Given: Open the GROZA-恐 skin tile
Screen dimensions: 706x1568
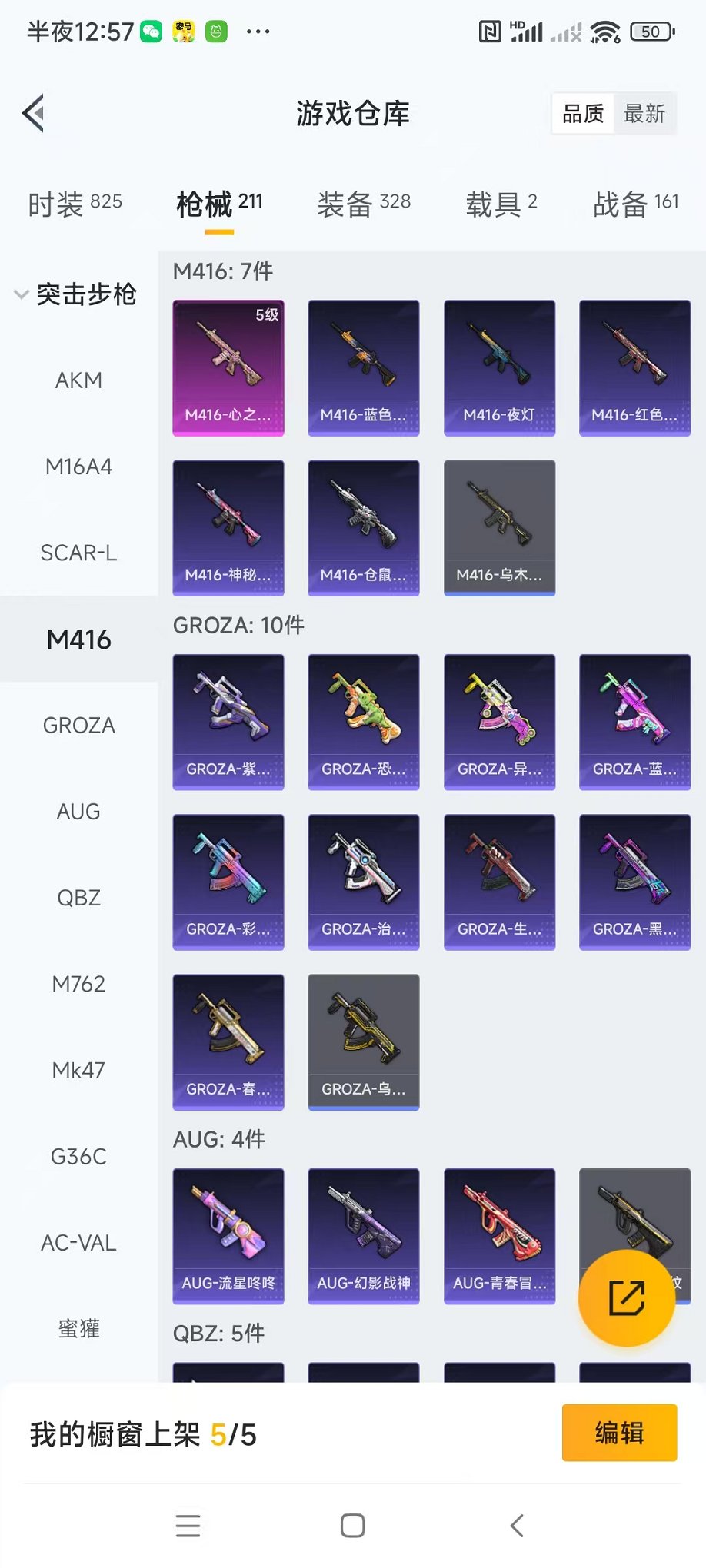Looking at the screenshot, I should tap(364, 722).
